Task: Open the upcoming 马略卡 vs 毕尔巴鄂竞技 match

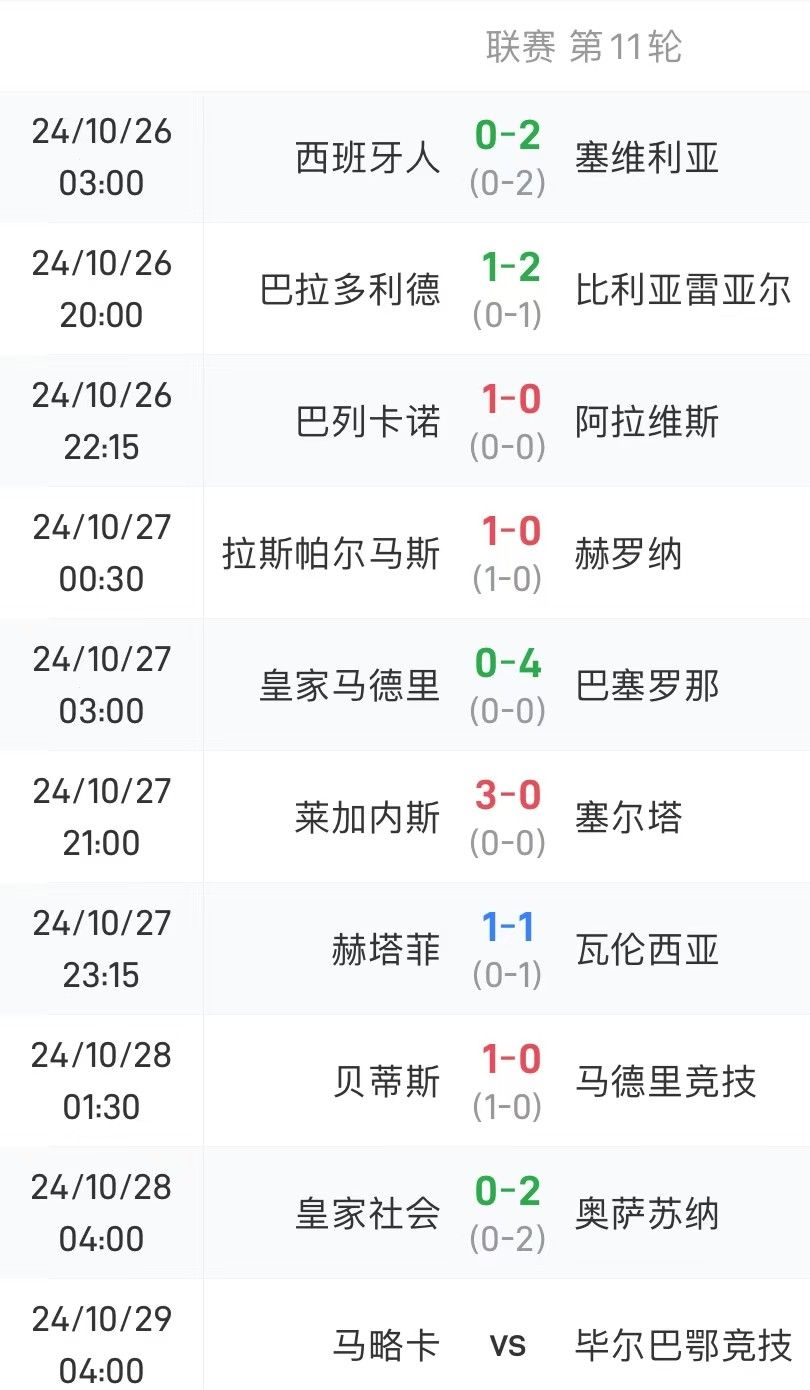Action: point(507,1345)
